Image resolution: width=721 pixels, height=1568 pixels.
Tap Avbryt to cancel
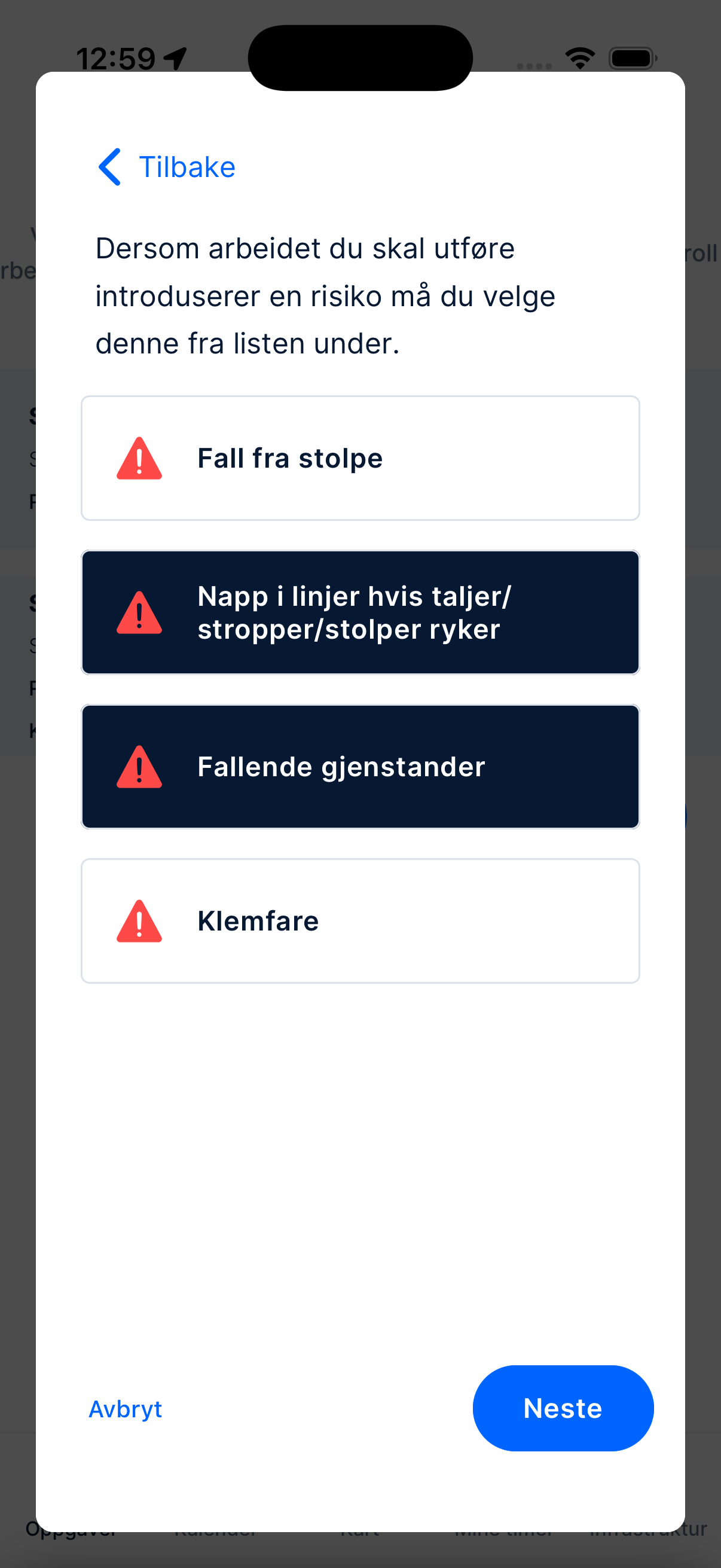click(126, 1408)
